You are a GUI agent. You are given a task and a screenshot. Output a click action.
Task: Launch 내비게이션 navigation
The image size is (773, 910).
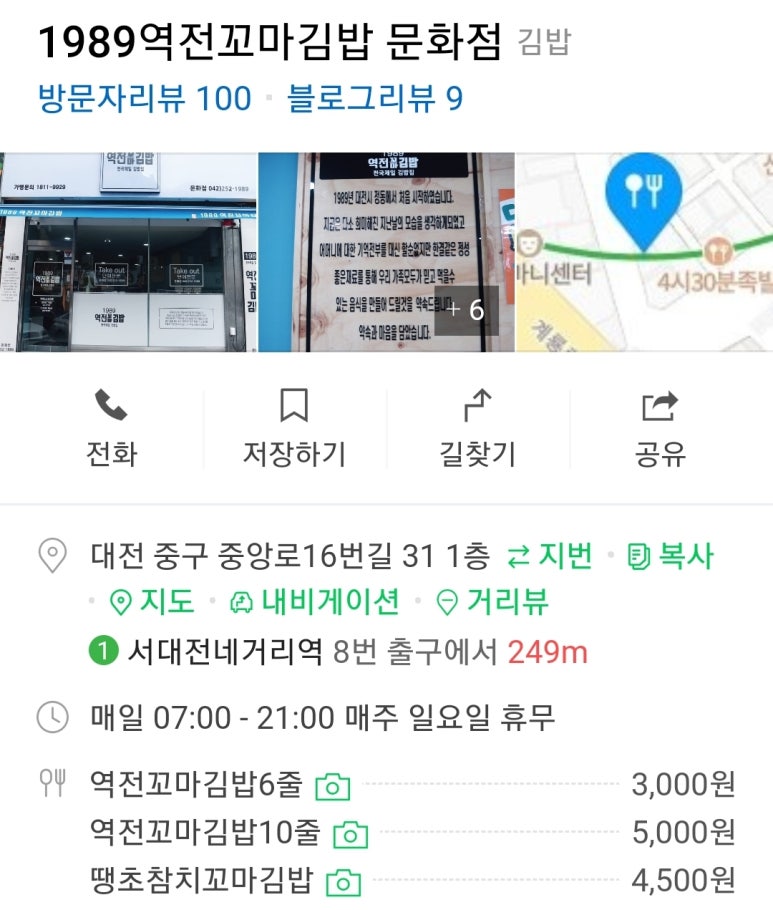[314, 602]
